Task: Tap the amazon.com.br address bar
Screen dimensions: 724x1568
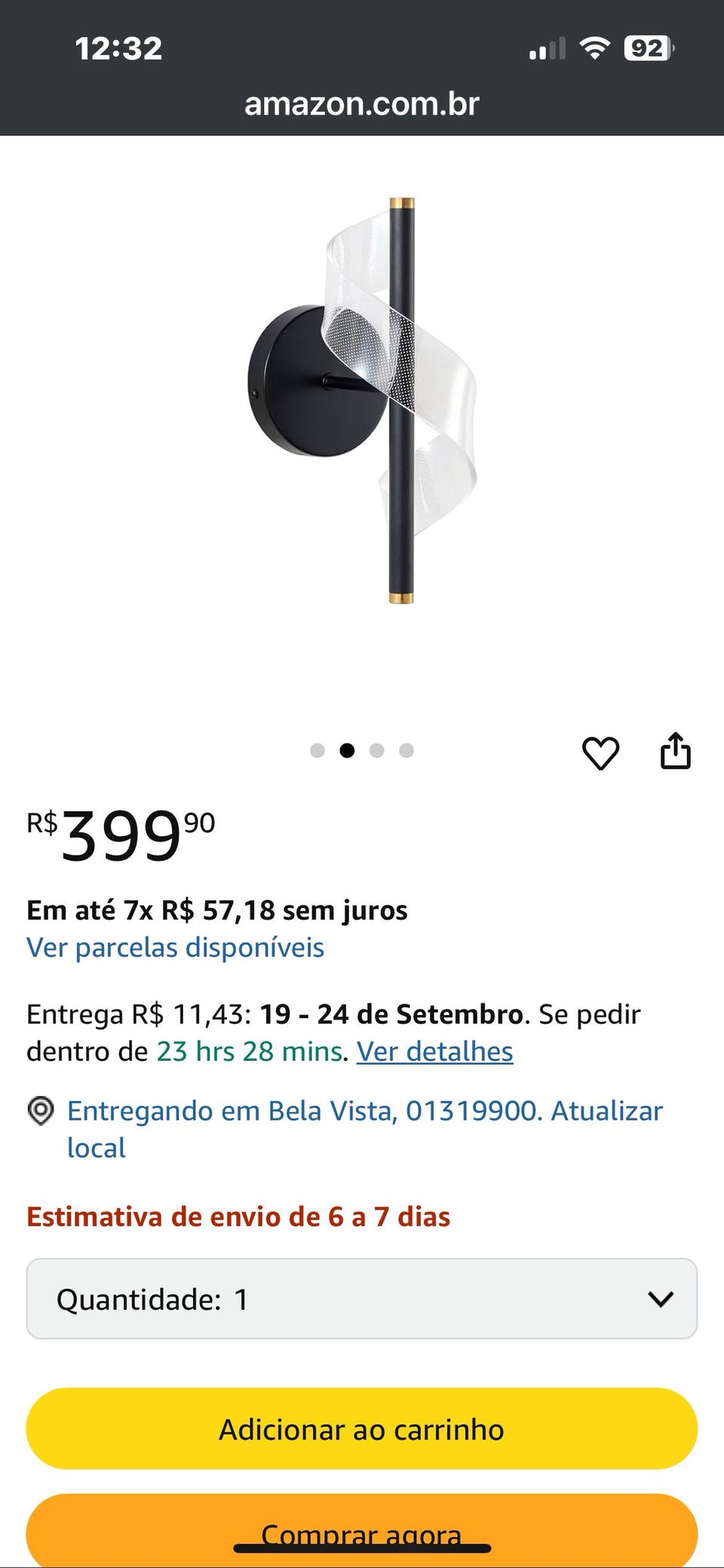Action: (x=362, y=104)
